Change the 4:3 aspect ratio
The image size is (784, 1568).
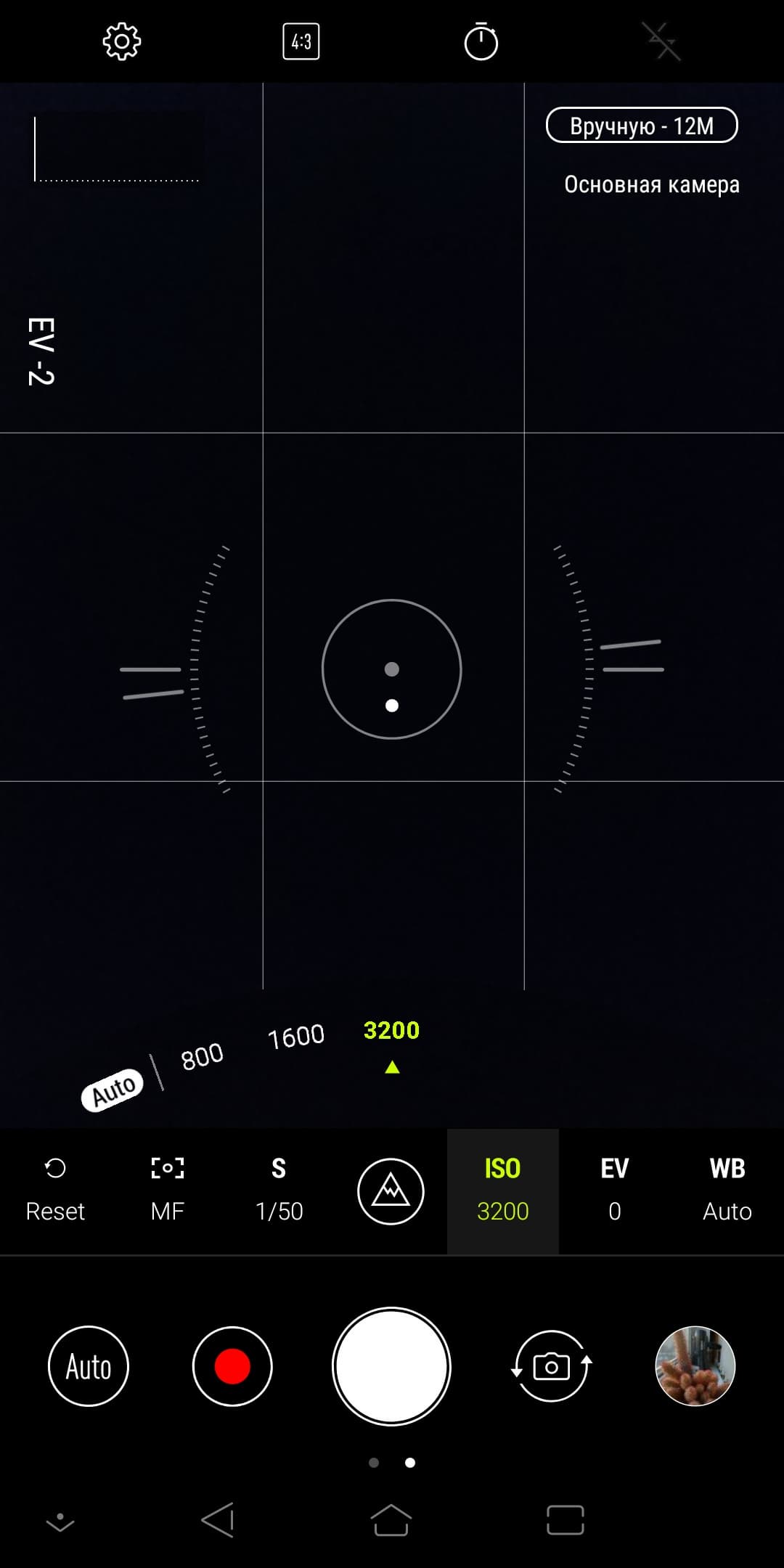tap(301, 42)
